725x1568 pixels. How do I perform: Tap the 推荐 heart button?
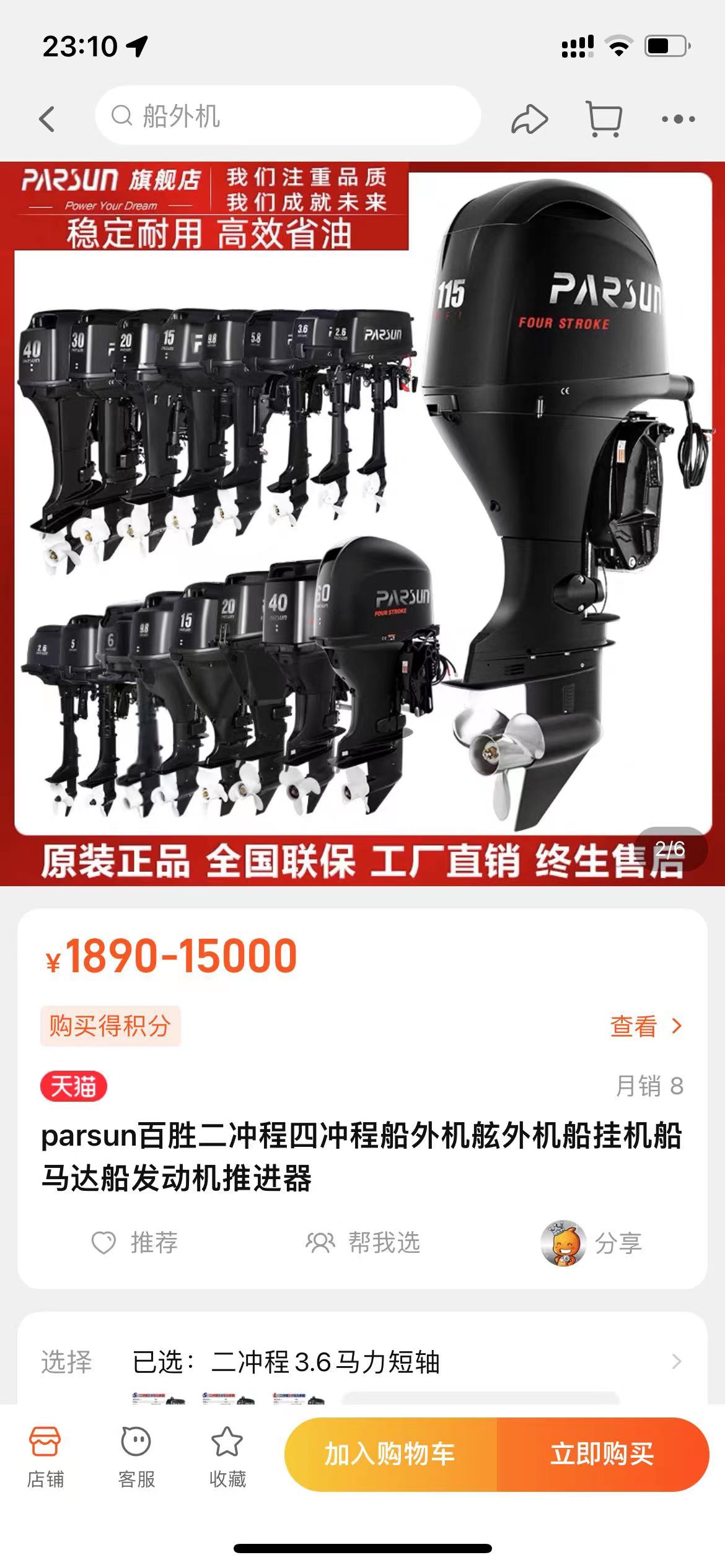click(x=134, y=1242)
